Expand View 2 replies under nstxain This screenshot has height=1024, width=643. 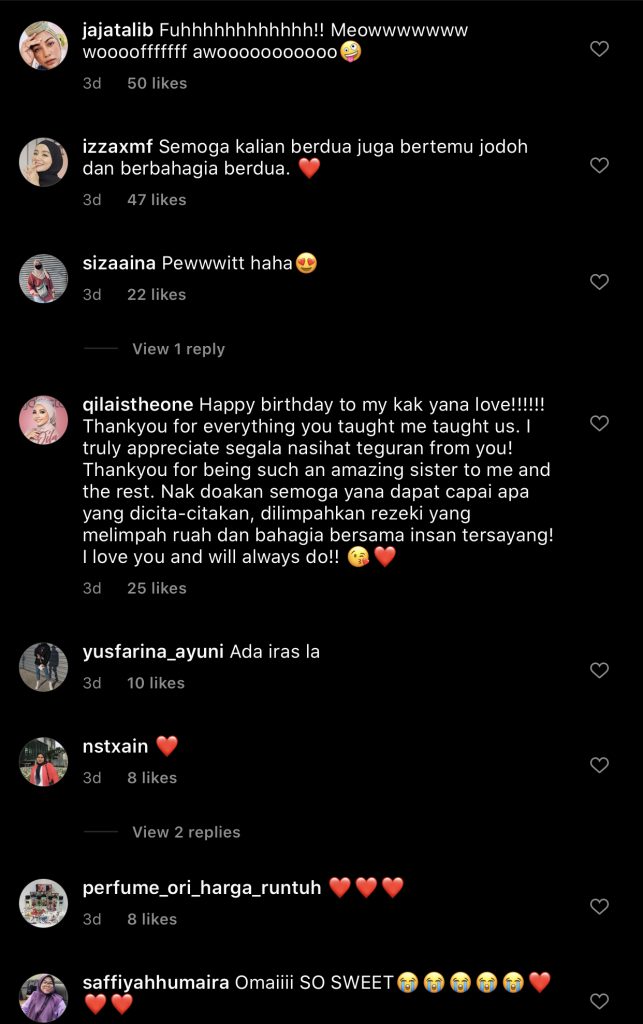[186, 832]
